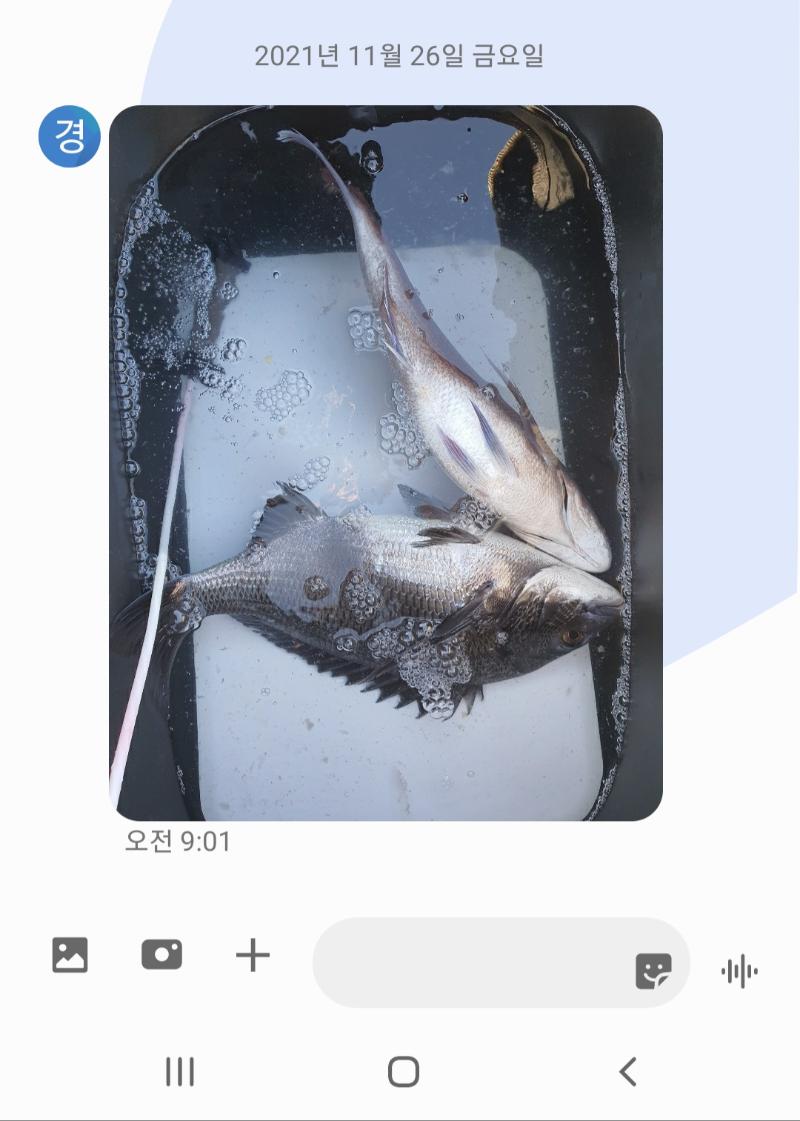Tap the sender's 경 avatar
The image size is (800, 1121).
(69, 136)
